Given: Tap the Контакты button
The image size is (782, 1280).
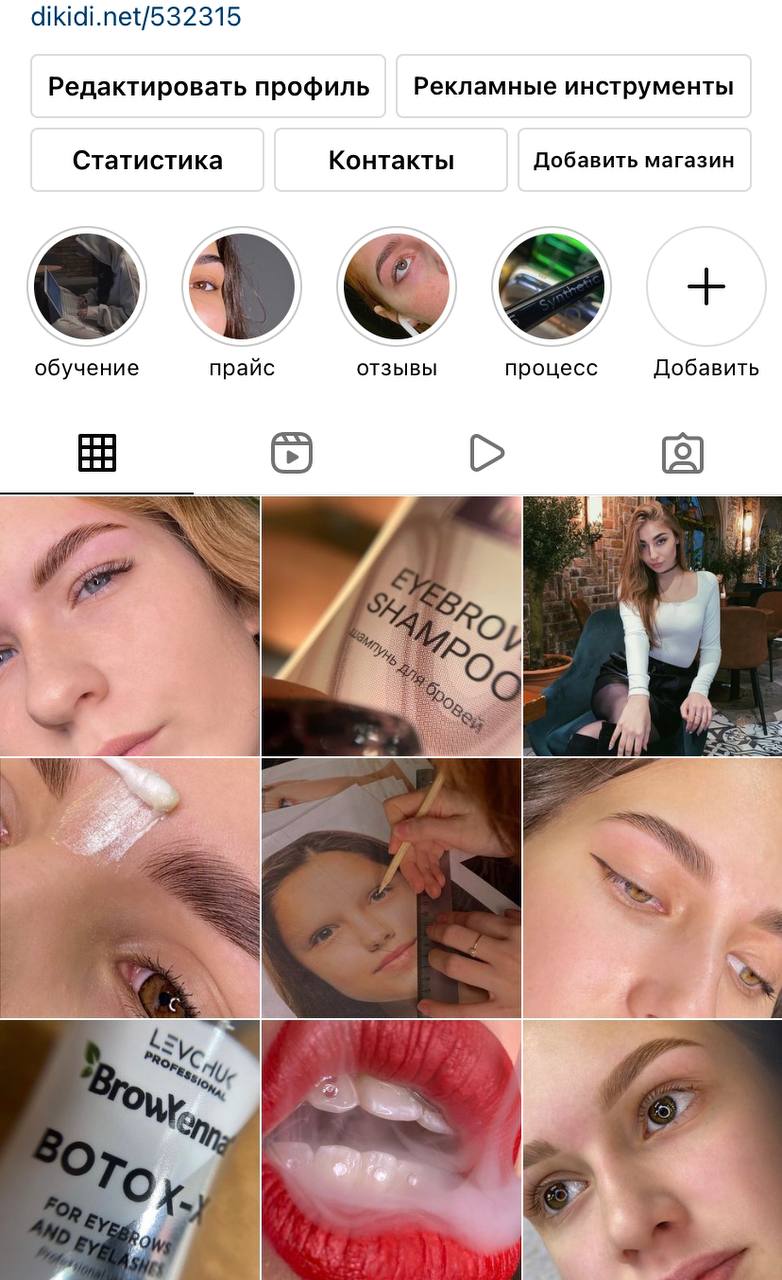Looking at the screenshot, I should point(391,160).
